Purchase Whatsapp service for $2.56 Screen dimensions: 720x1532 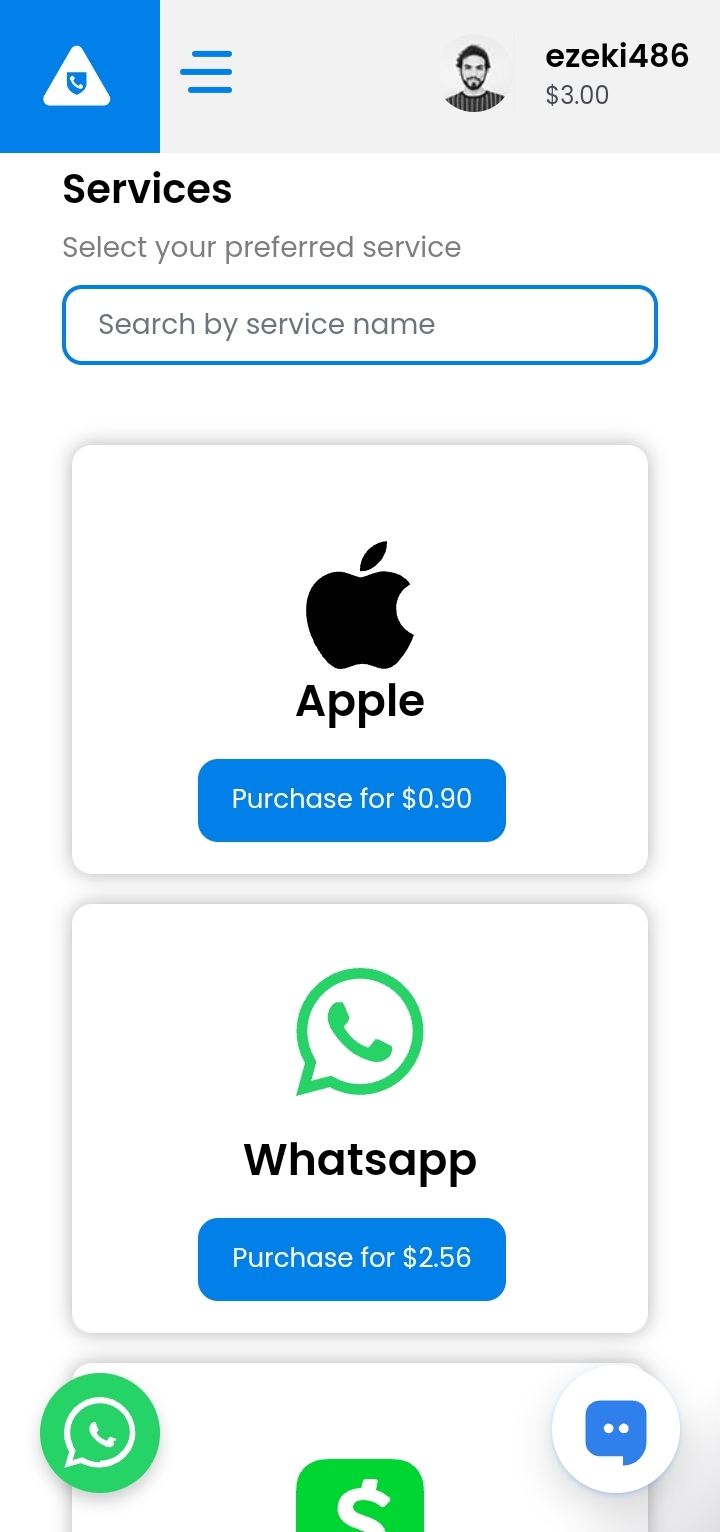pos(352,1259)
